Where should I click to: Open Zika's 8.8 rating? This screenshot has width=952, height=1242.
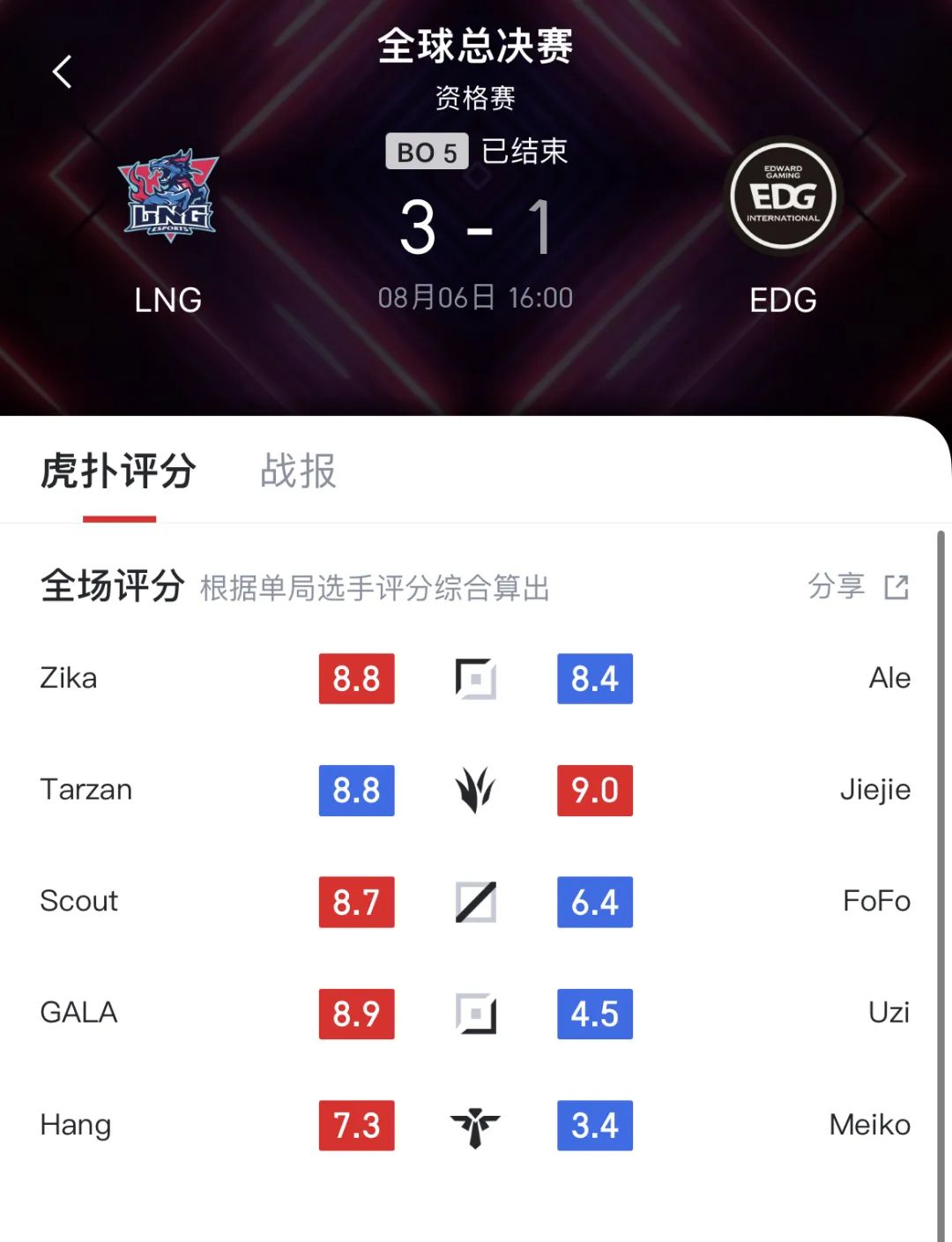[x=356, y=679]
